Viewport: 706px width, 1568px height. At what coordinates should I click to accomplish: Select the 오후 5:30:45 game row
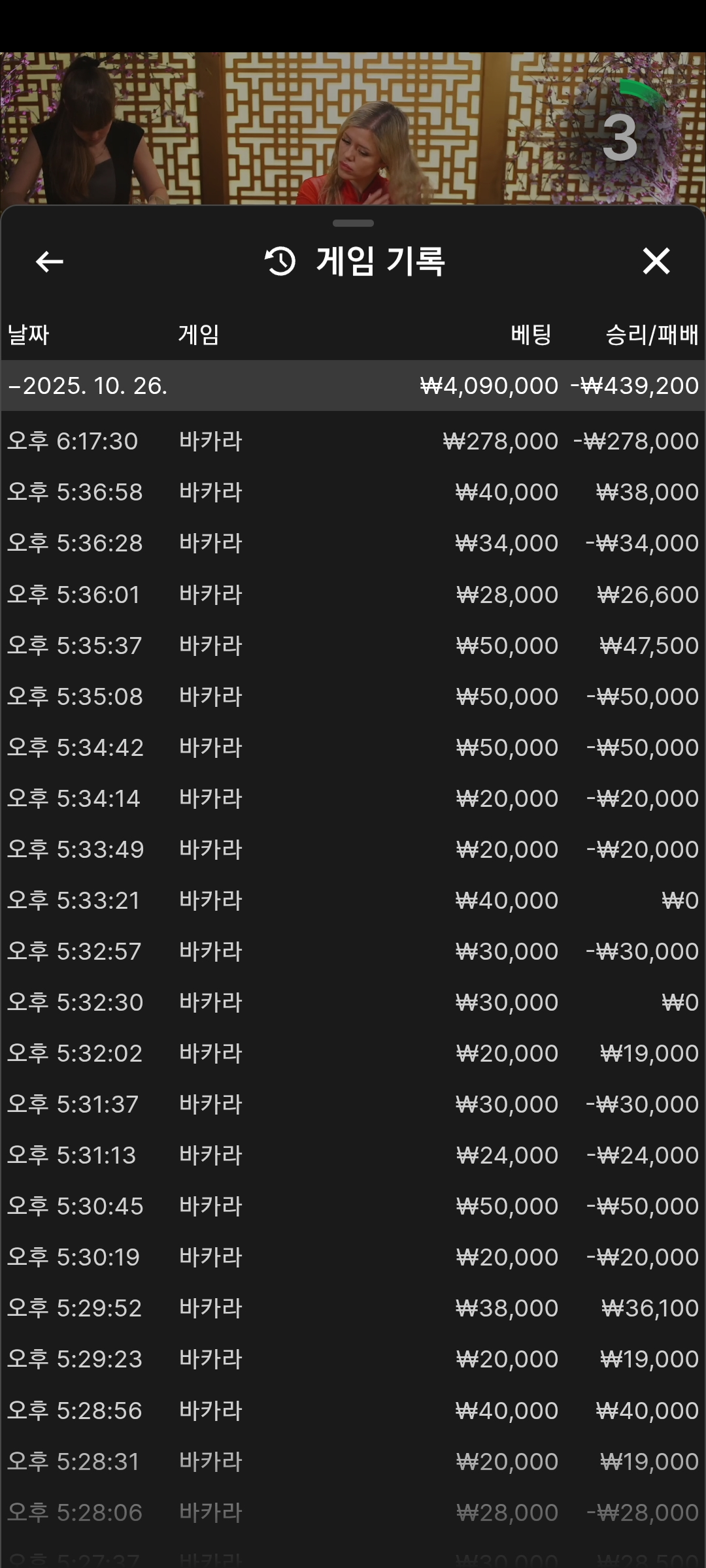[x=353, y=1206]
